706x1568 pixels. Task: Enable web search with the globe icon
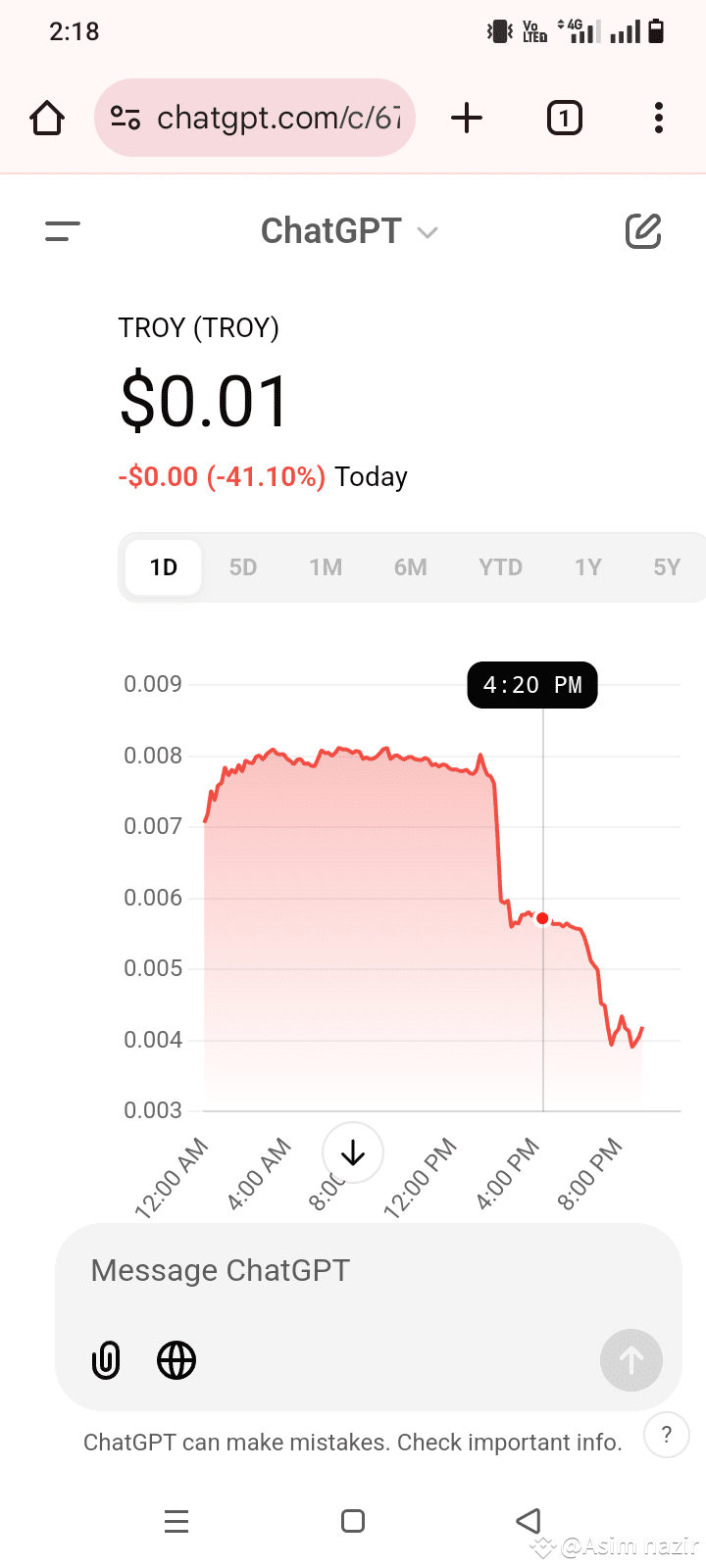176,1360
